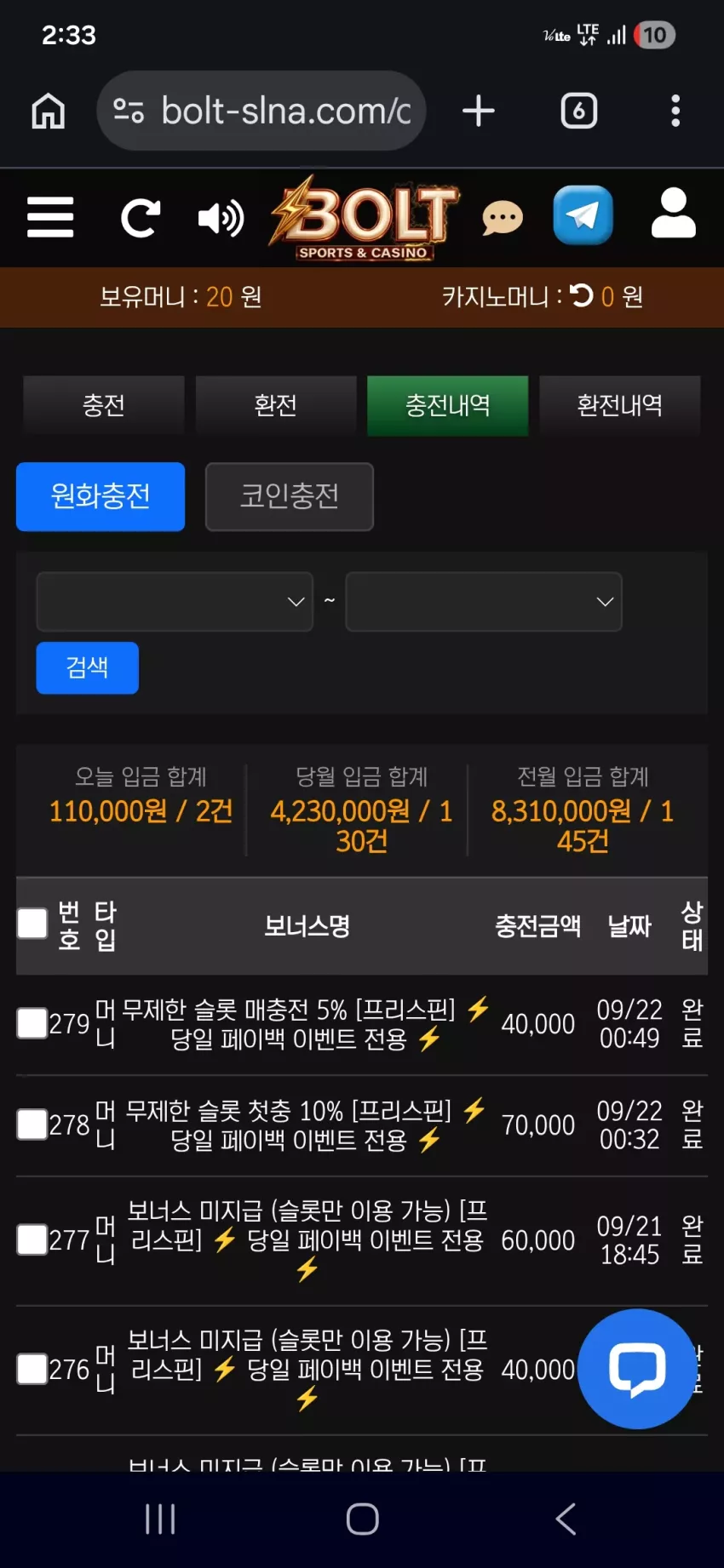The height and width of the screenshot is (1568, 724).
Task: Open the hamburger menu
Action: click(50, 217)
